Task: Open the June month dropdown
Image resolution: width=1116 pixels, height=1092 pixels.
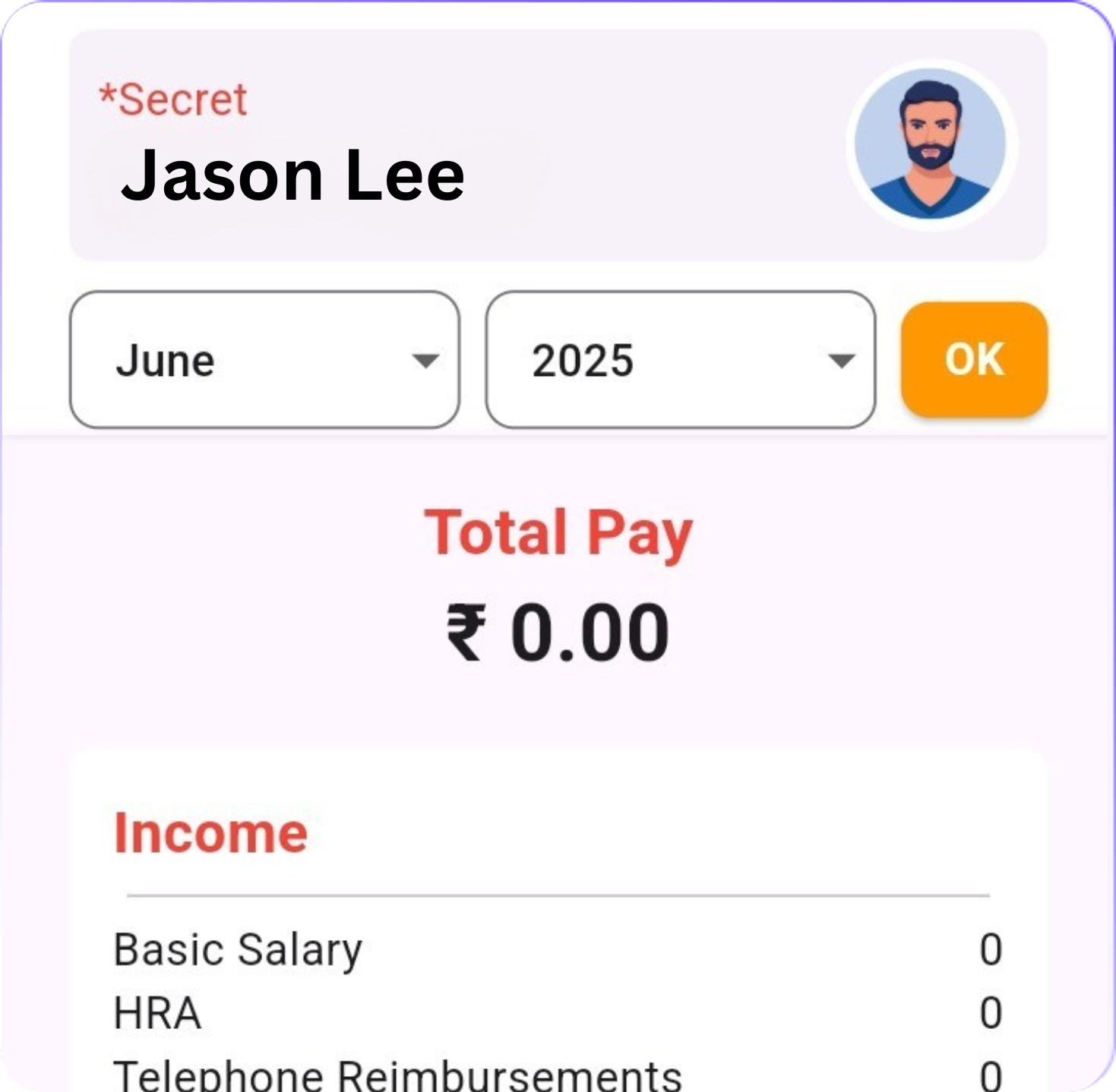Action: (x=264, y=360)
